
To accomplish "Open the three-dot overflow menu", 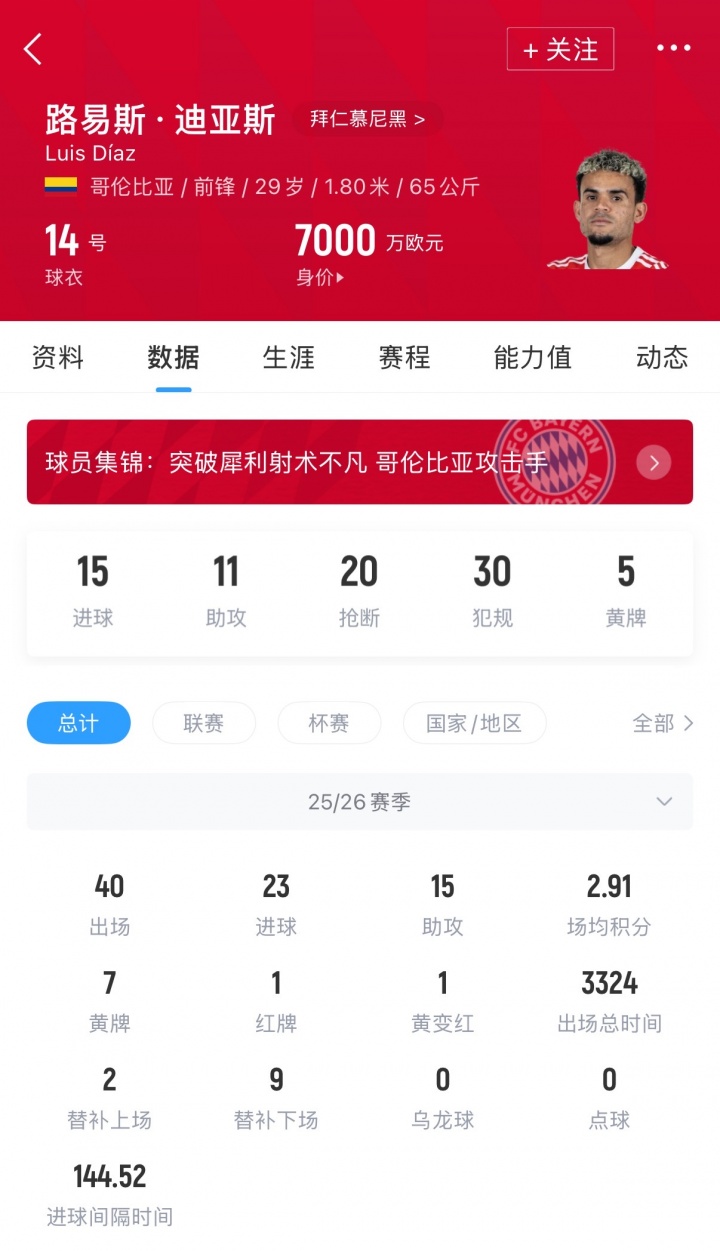I will 673,48.
